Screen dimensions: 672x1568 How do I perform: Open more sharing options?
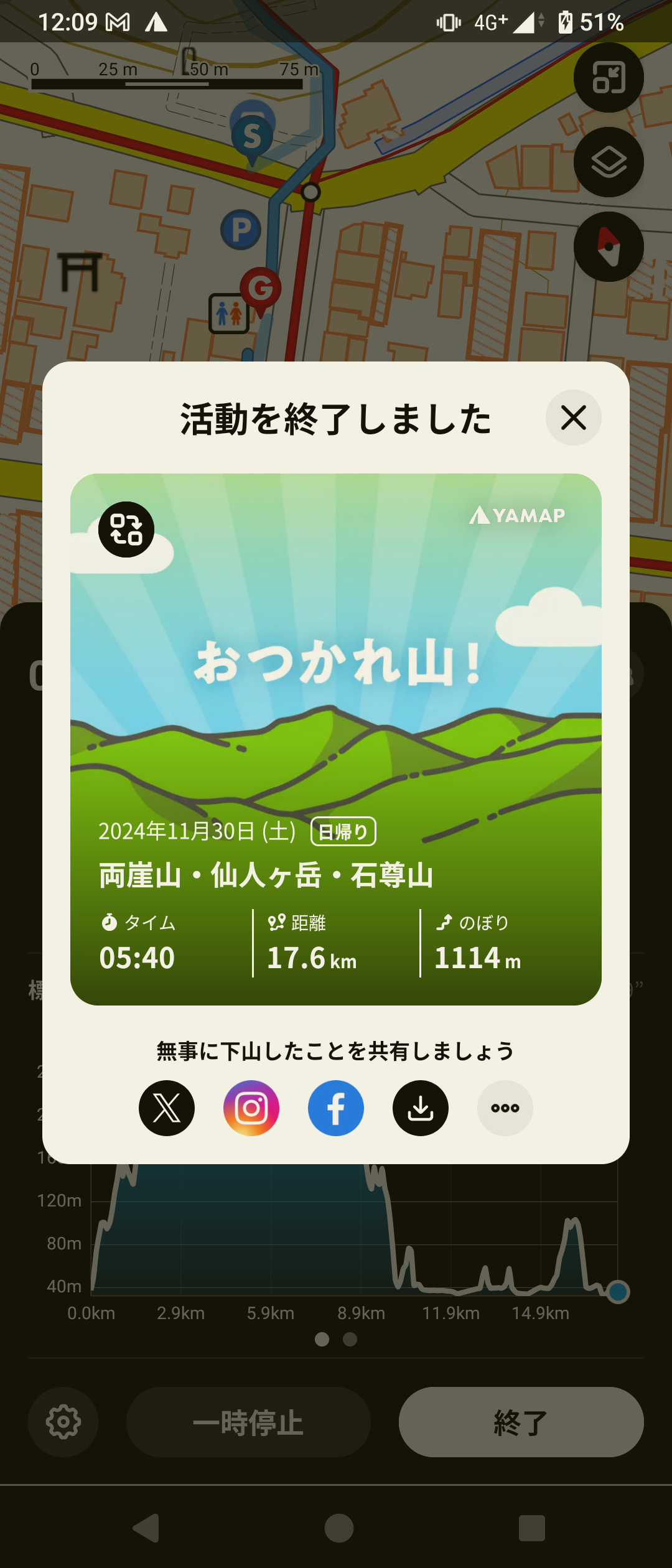505,1108
